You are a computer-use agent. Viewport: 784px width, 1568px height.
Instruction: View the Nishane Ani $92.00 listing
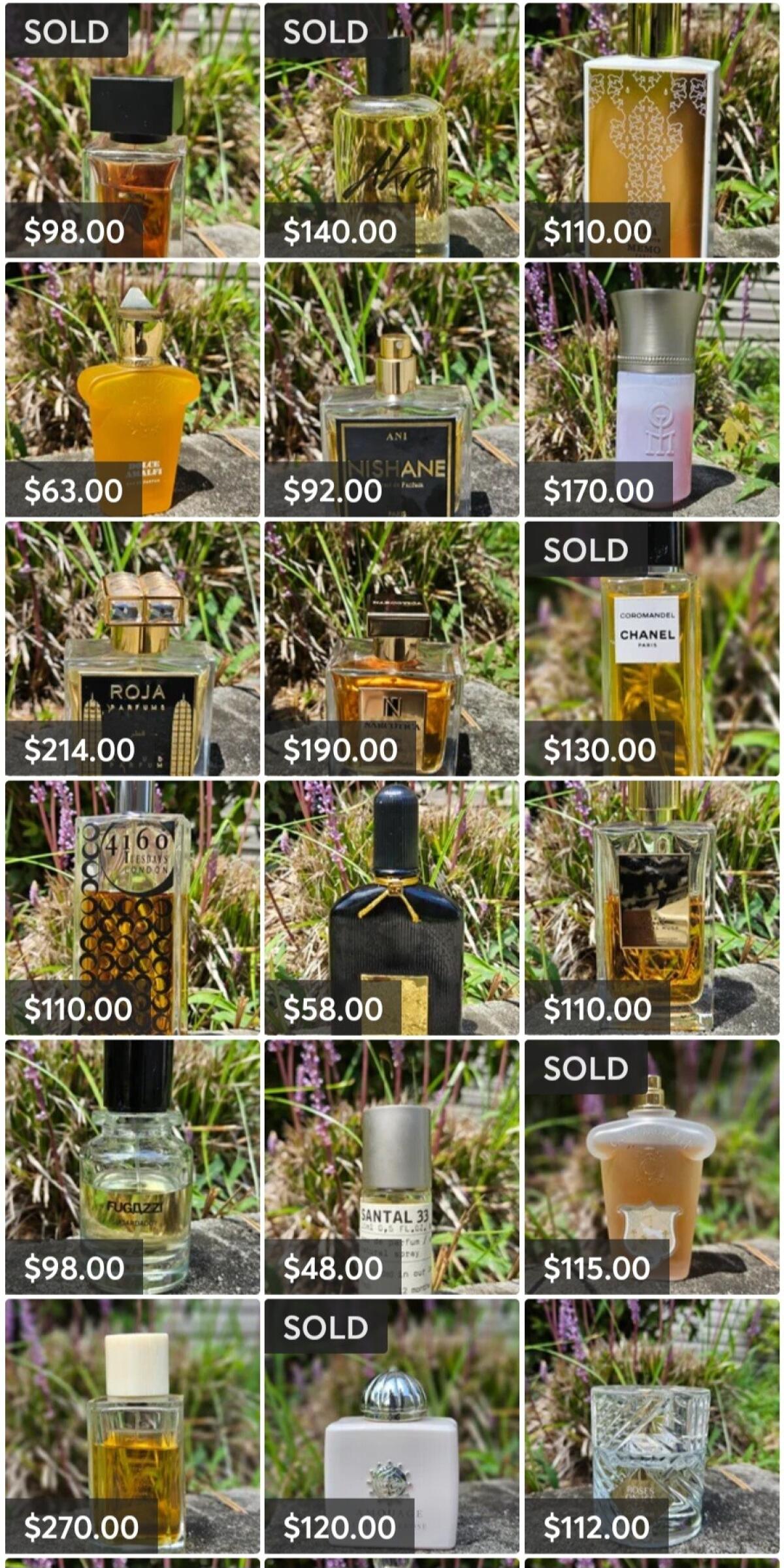(392, 390)
